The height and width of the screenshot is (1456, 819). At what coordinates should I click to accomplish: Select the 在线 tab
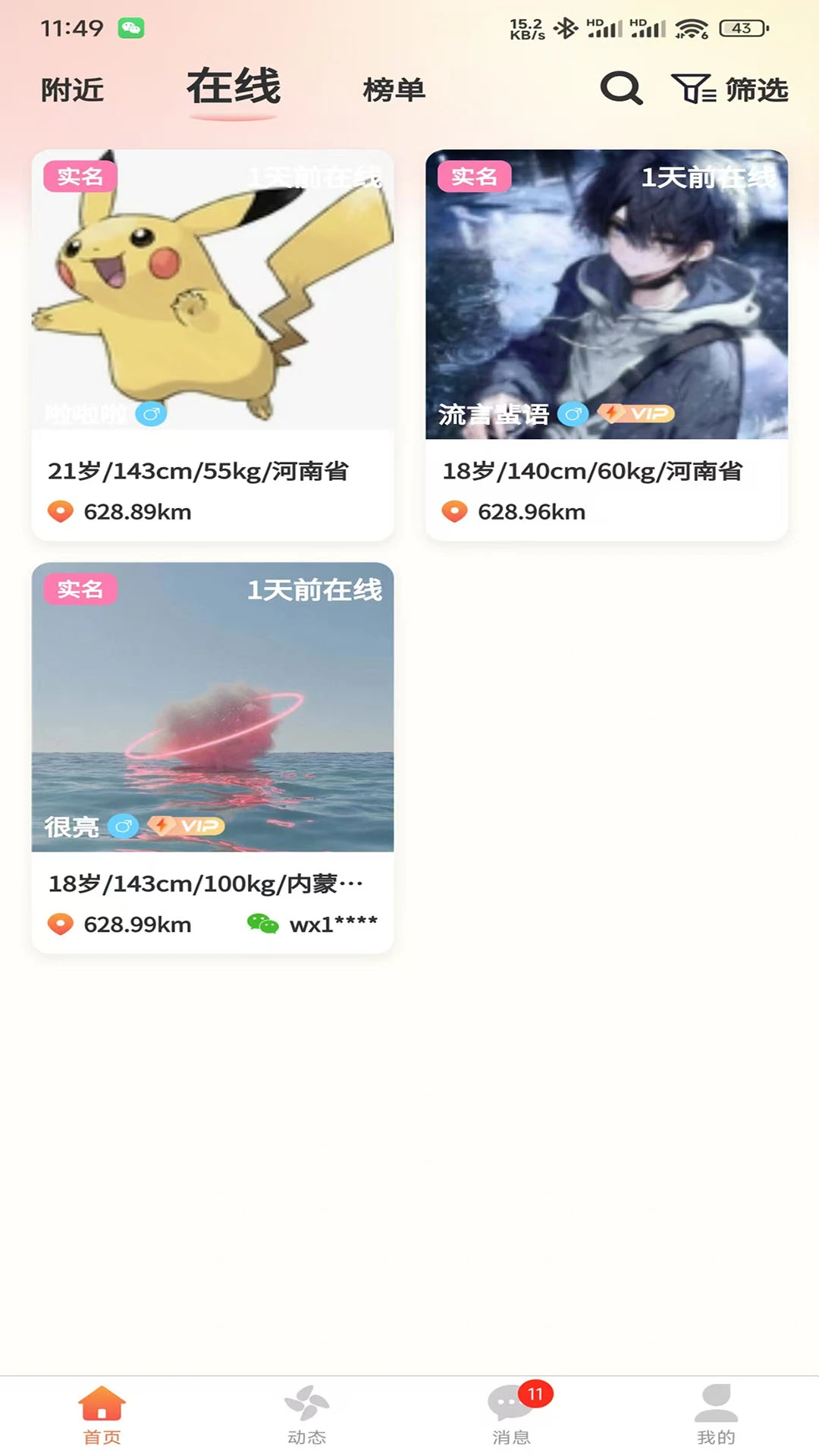tap(234, 87)
